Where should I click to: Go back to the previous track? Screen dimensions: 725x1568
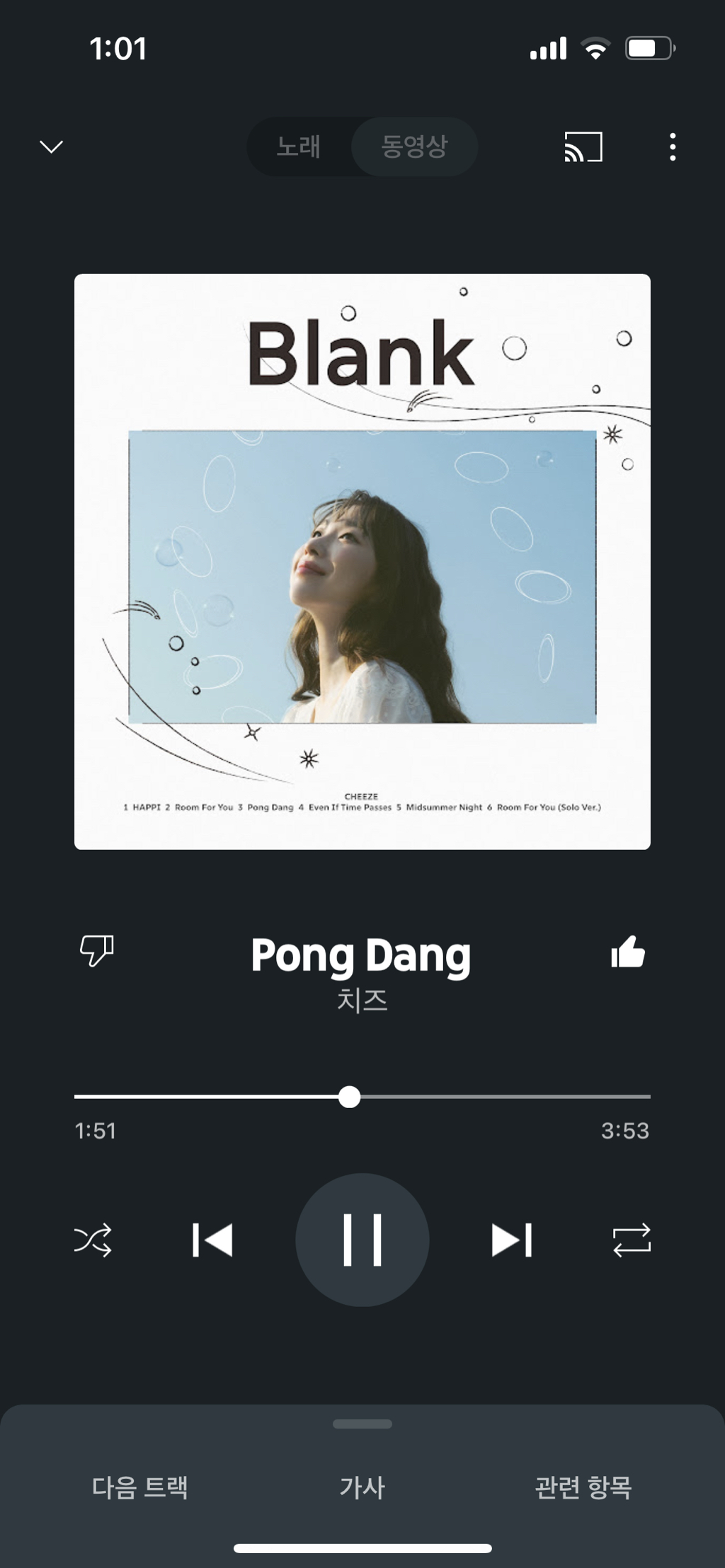tap(213, 1238)
